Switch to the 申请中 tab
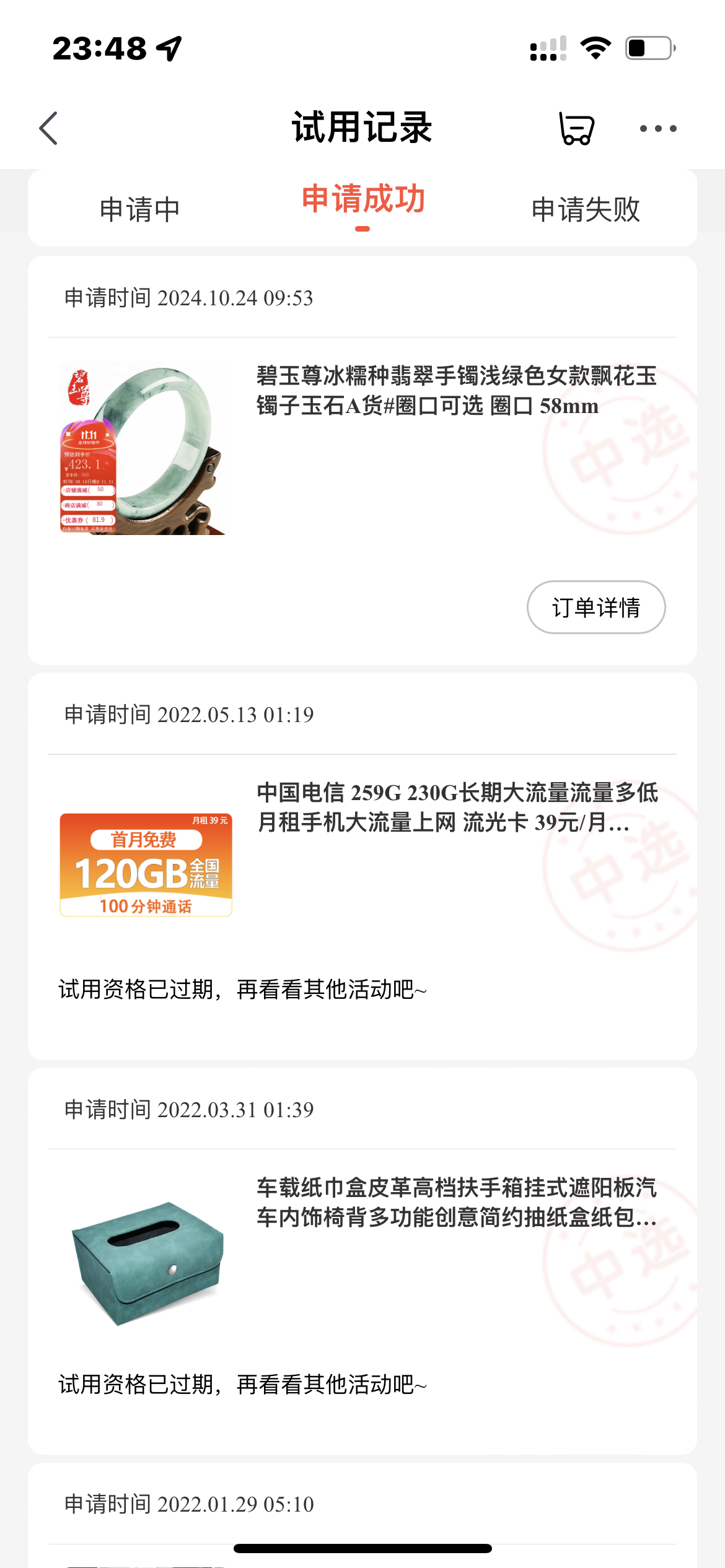This screenshot has width=725, height=1568. coord(140,209)
